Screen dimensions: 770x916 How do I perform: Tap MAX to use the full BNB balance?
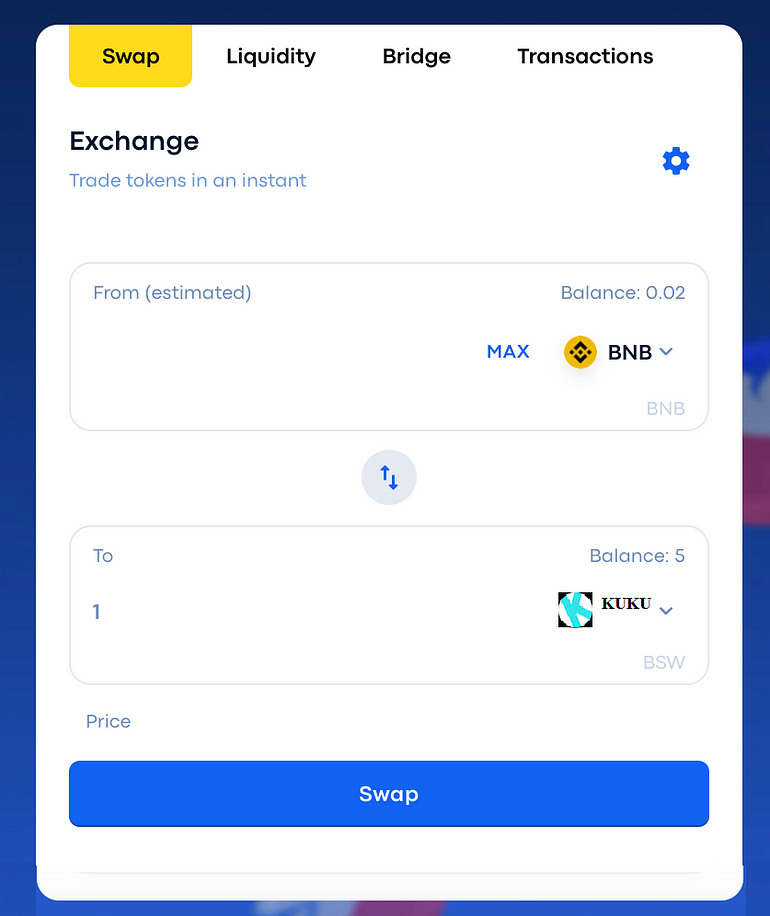pyautogui.click(x=508, y=352)
